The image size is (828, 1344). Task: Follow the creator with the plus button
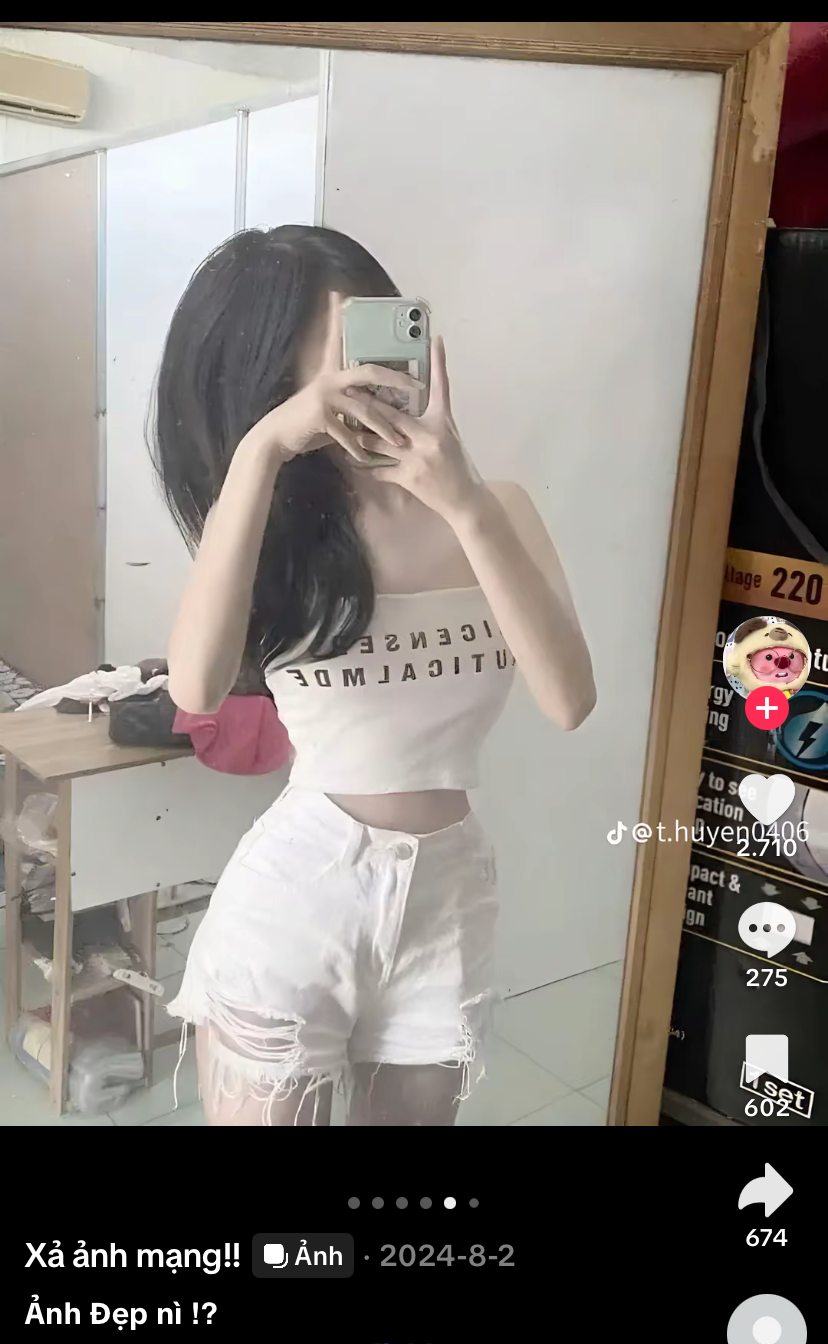coord(766,709)
